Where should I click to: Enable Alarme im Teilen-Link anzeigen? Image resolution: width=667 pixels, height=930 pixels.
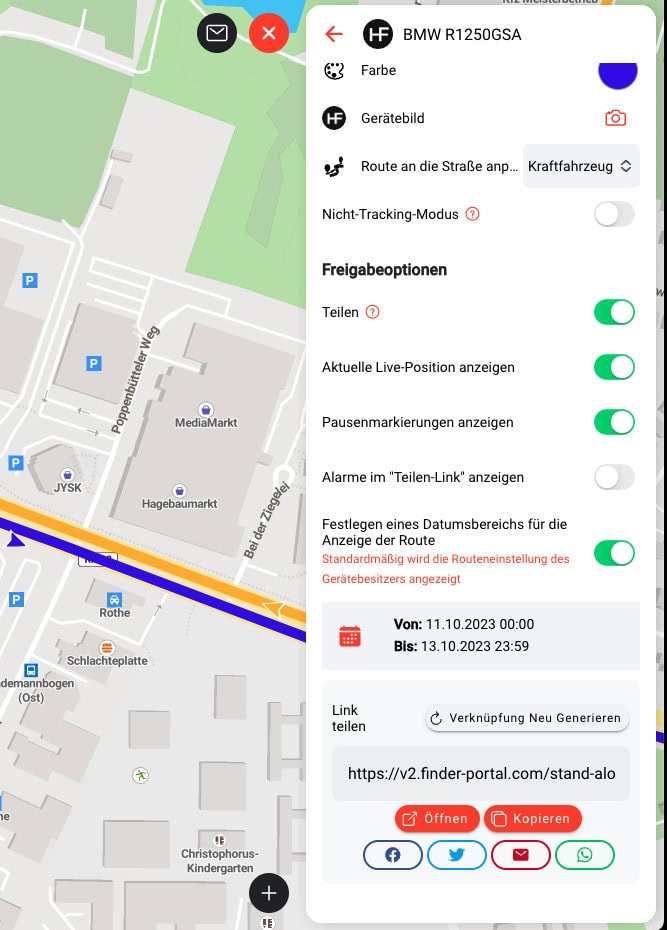point(614,477)
